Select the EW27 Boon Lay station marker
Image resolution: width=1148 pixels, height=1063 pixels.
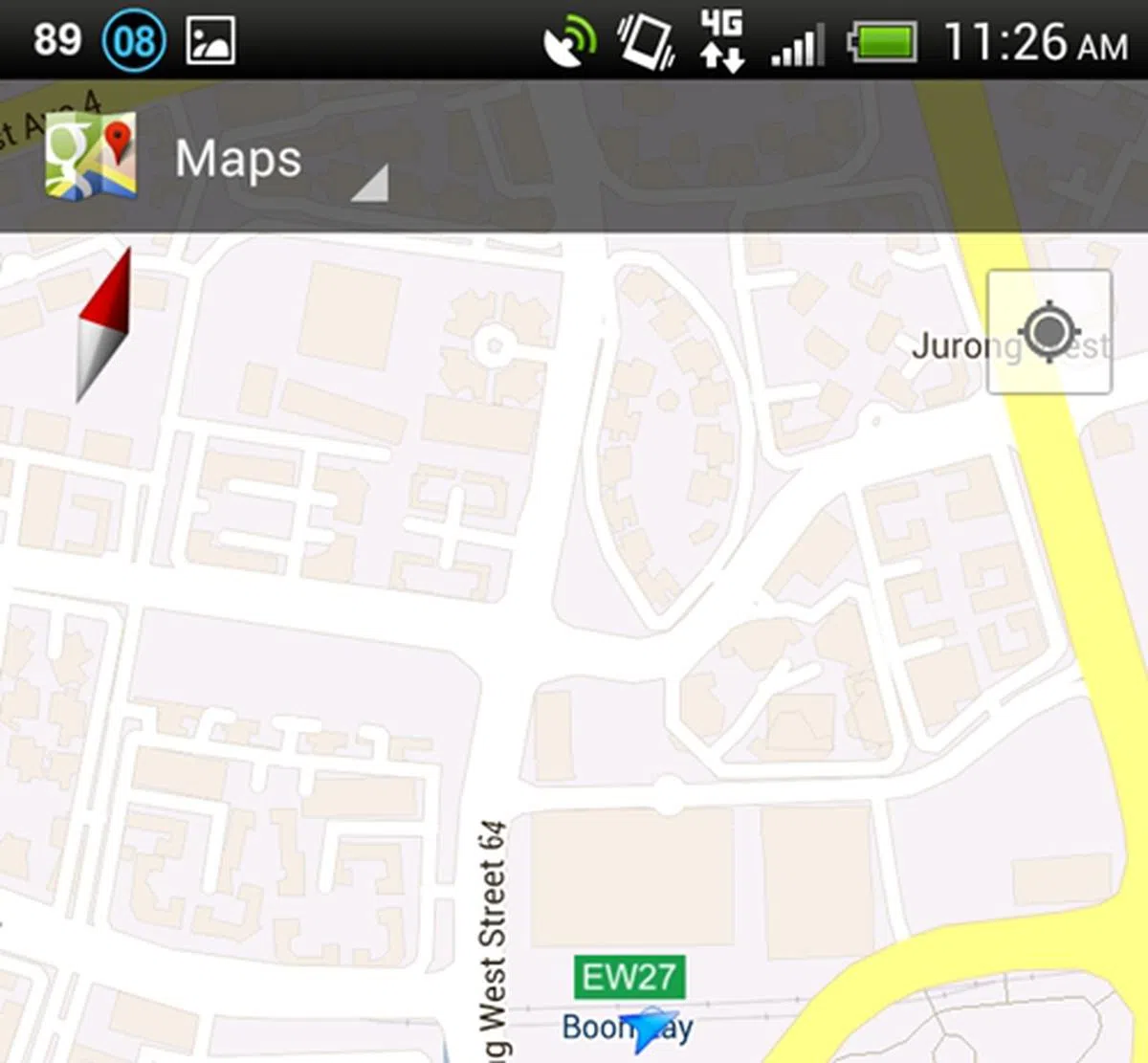[629, 977]
